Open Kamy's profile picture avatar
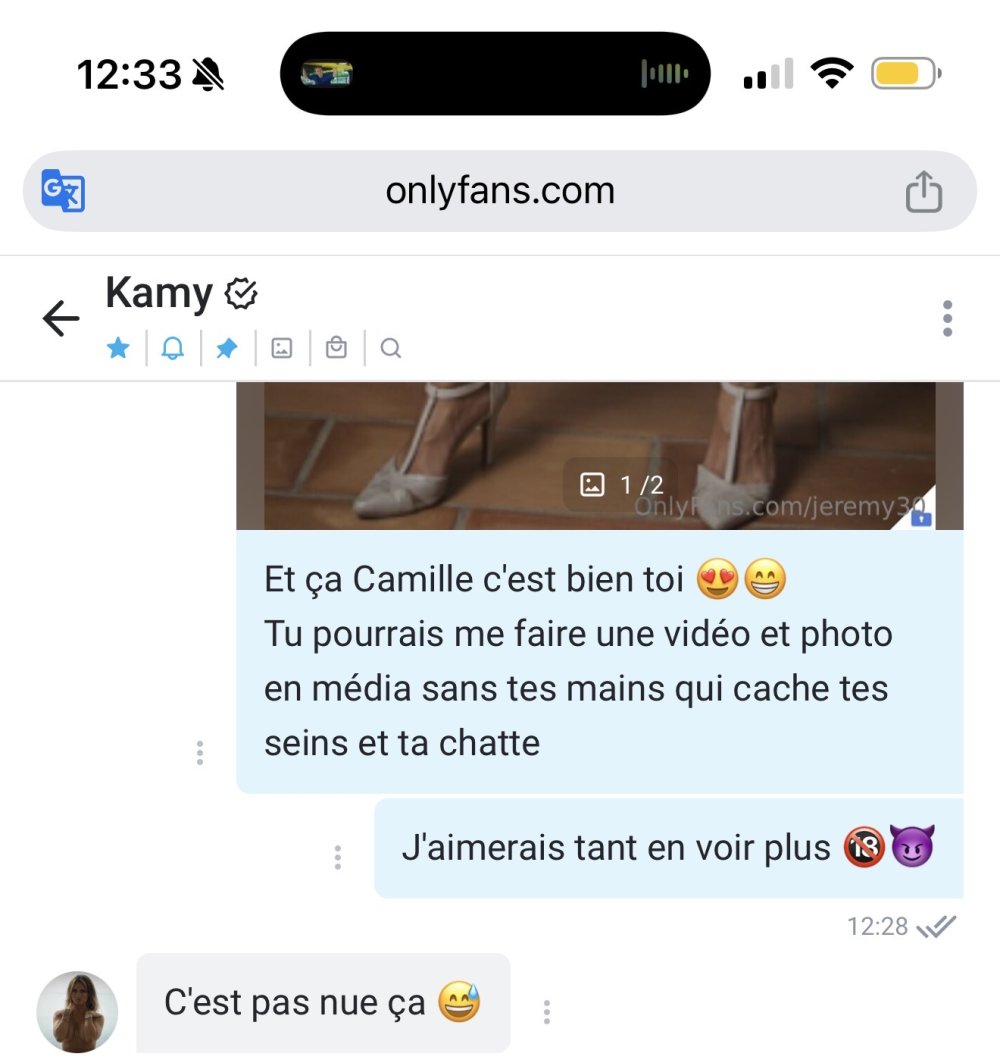1000x1063 pixels. tap(77, 1011)
